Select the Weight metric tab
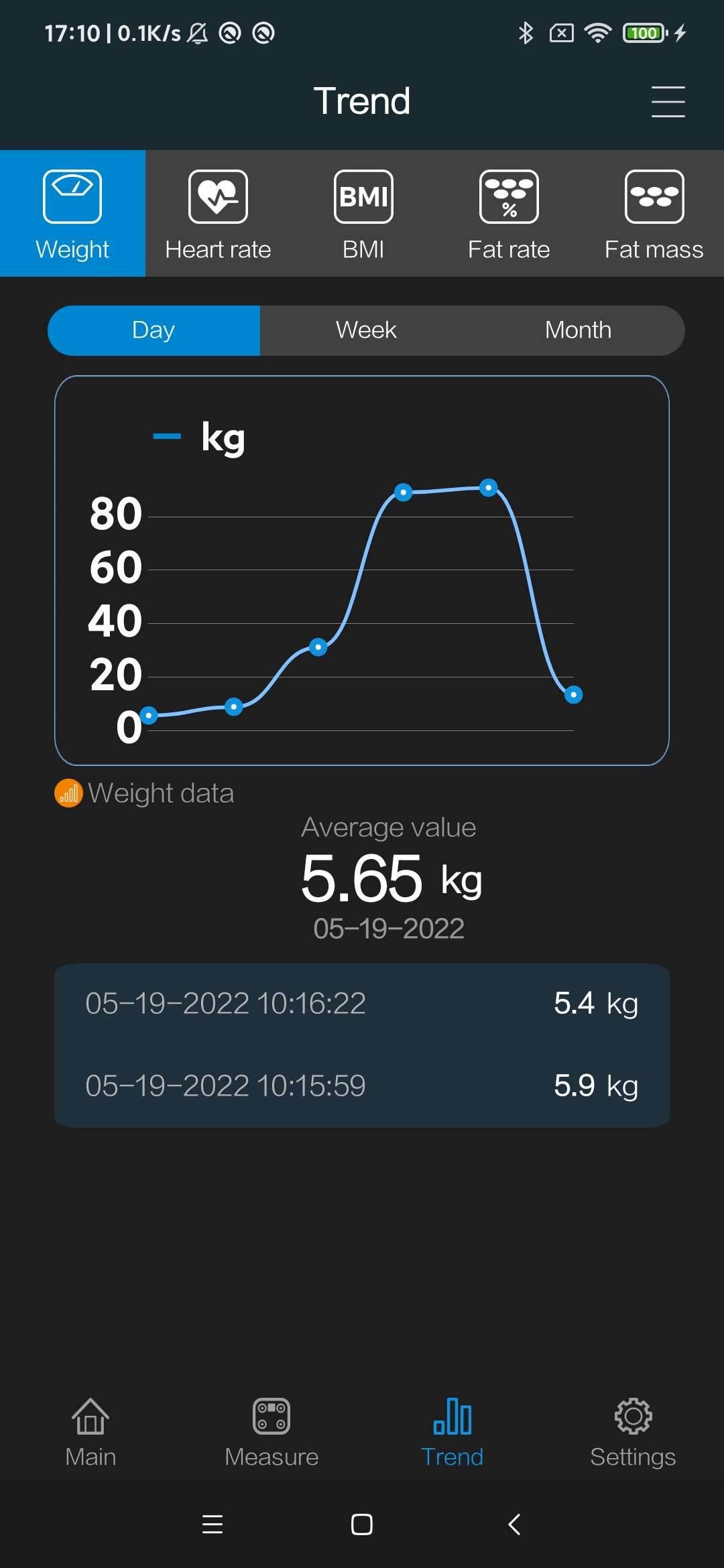The image size is (724, 1568). point(72,214)
